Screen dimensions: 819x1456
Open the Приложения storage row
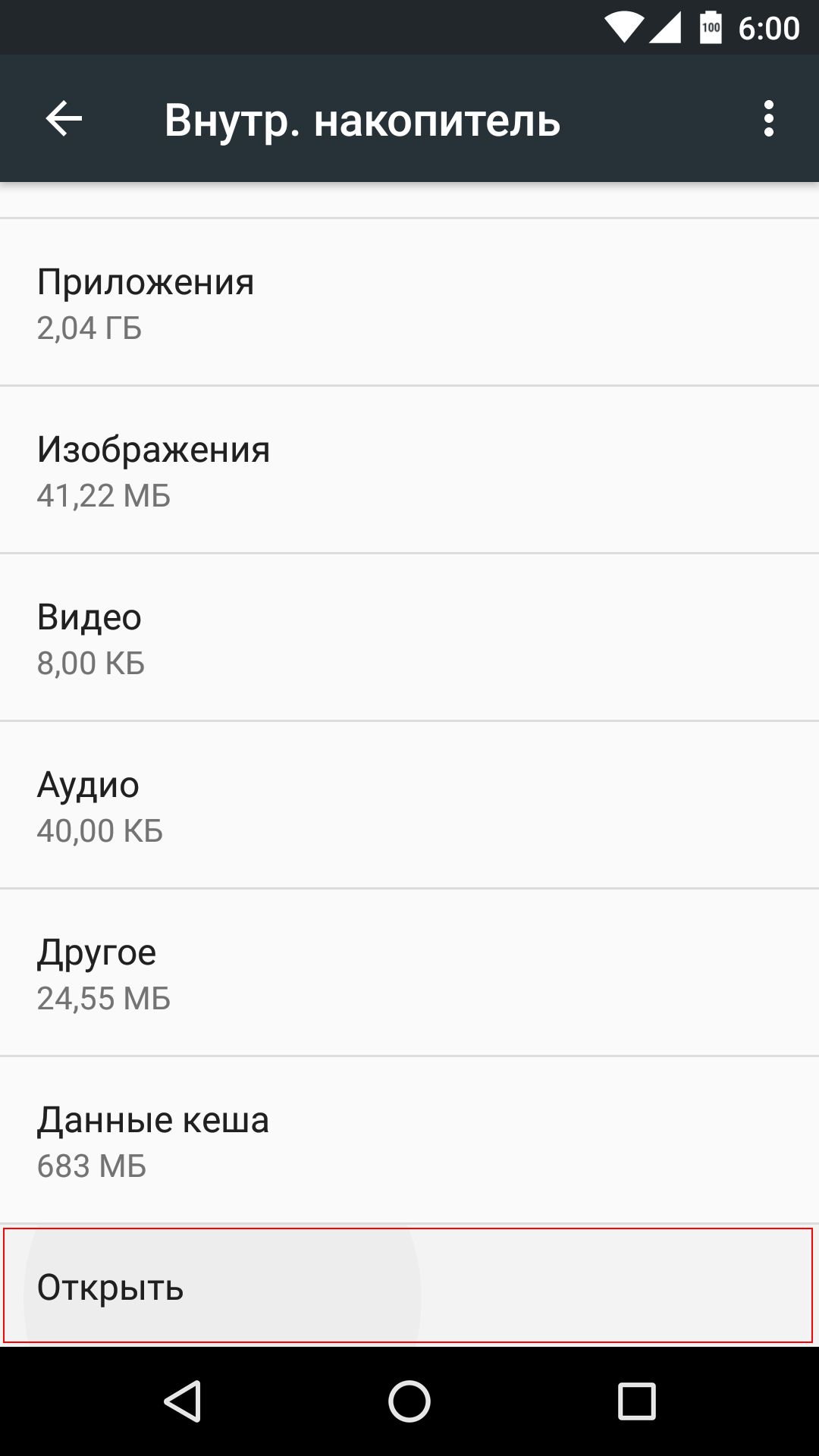click(x=409, y=303)
